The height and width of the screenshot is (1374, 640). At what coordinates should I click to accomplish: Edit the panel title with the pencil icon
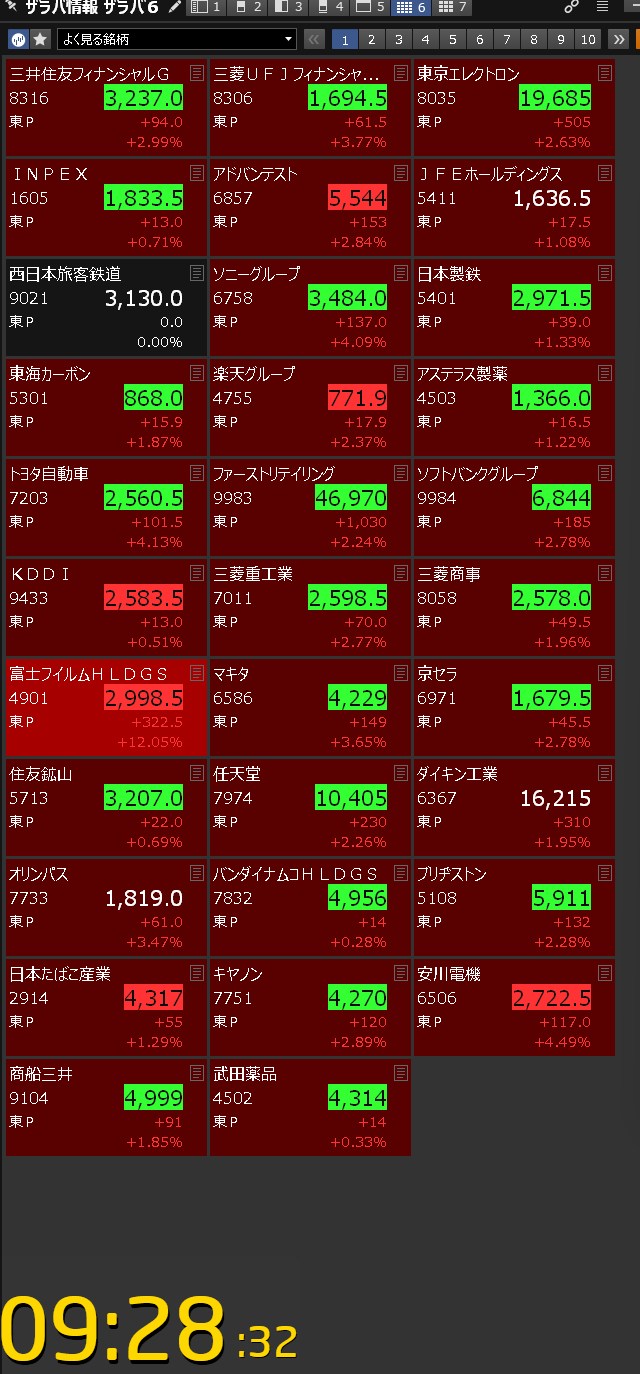point(175,7)
